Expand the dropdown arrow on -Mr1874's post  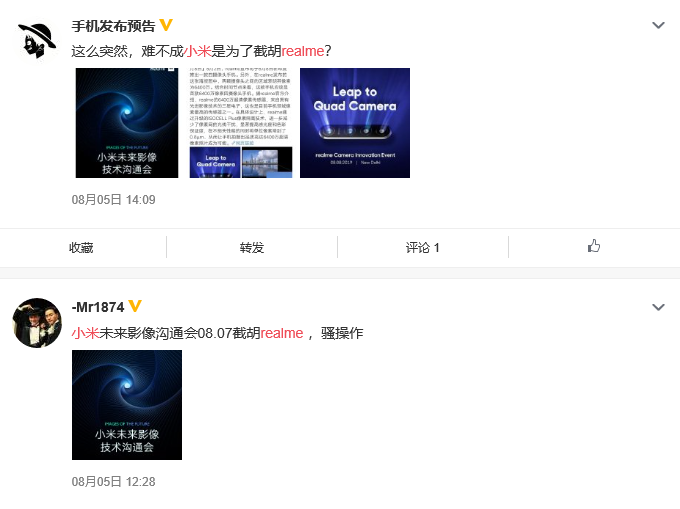[657, 307]
